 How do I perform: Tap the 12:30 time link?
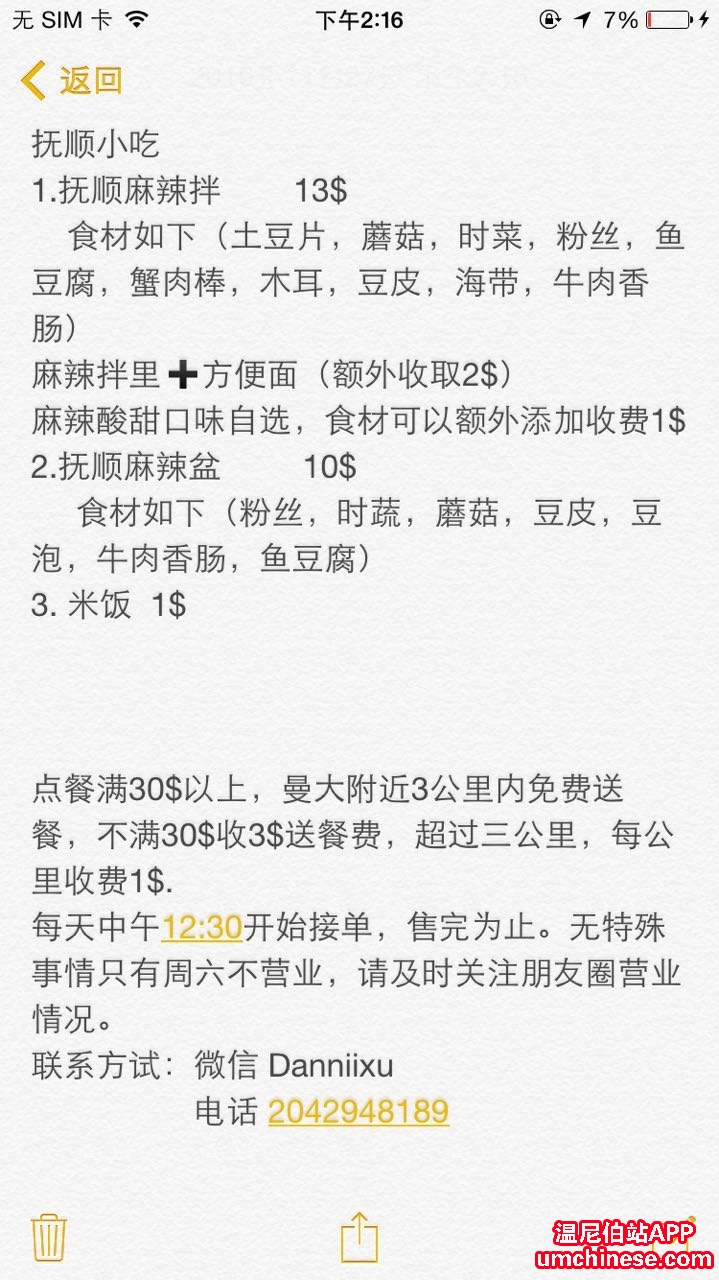(x=202, y=928)
